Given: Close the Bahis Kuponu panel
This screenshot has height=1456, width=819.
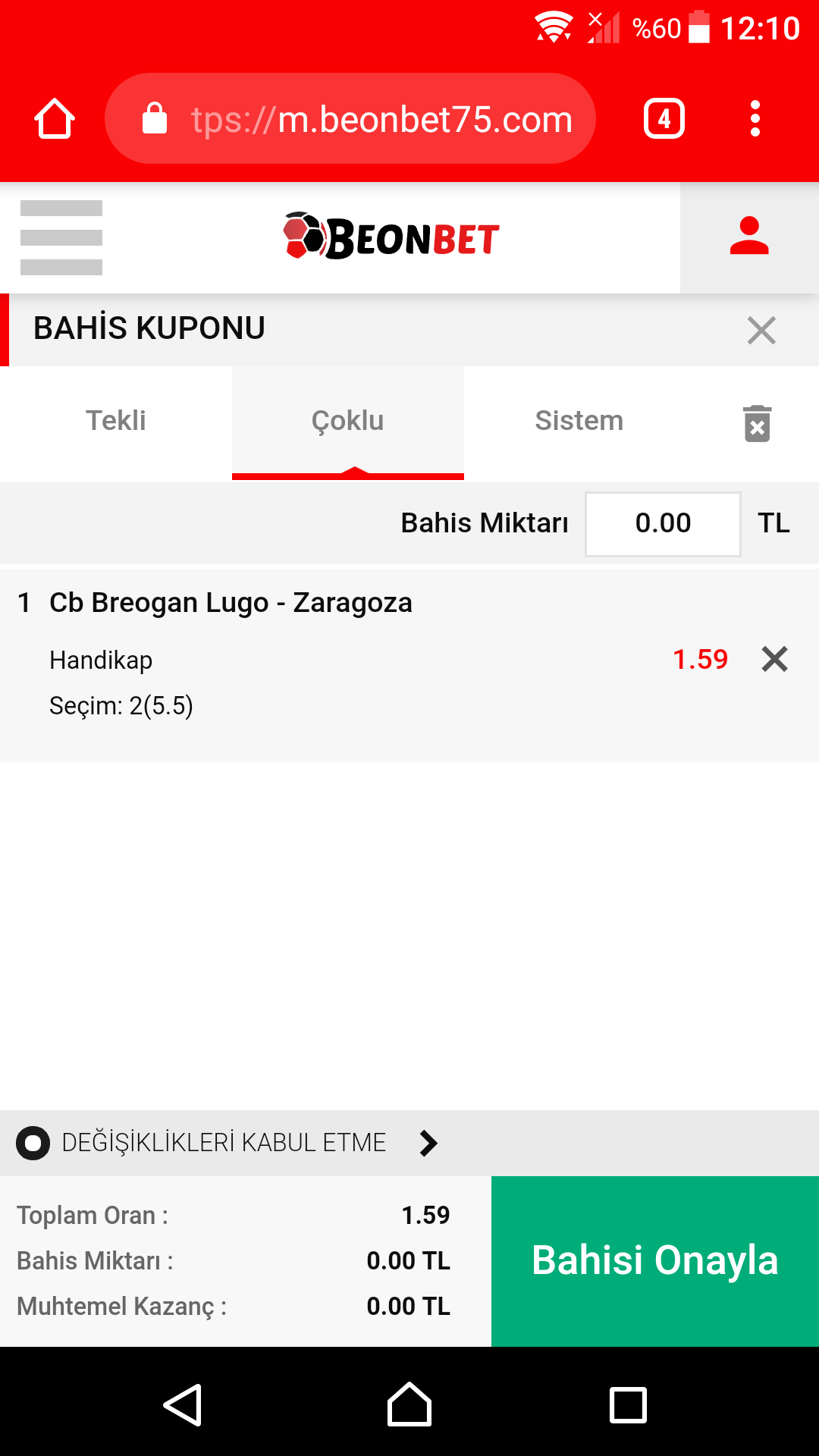Looking at the screenshot, I should click(761, 331).
